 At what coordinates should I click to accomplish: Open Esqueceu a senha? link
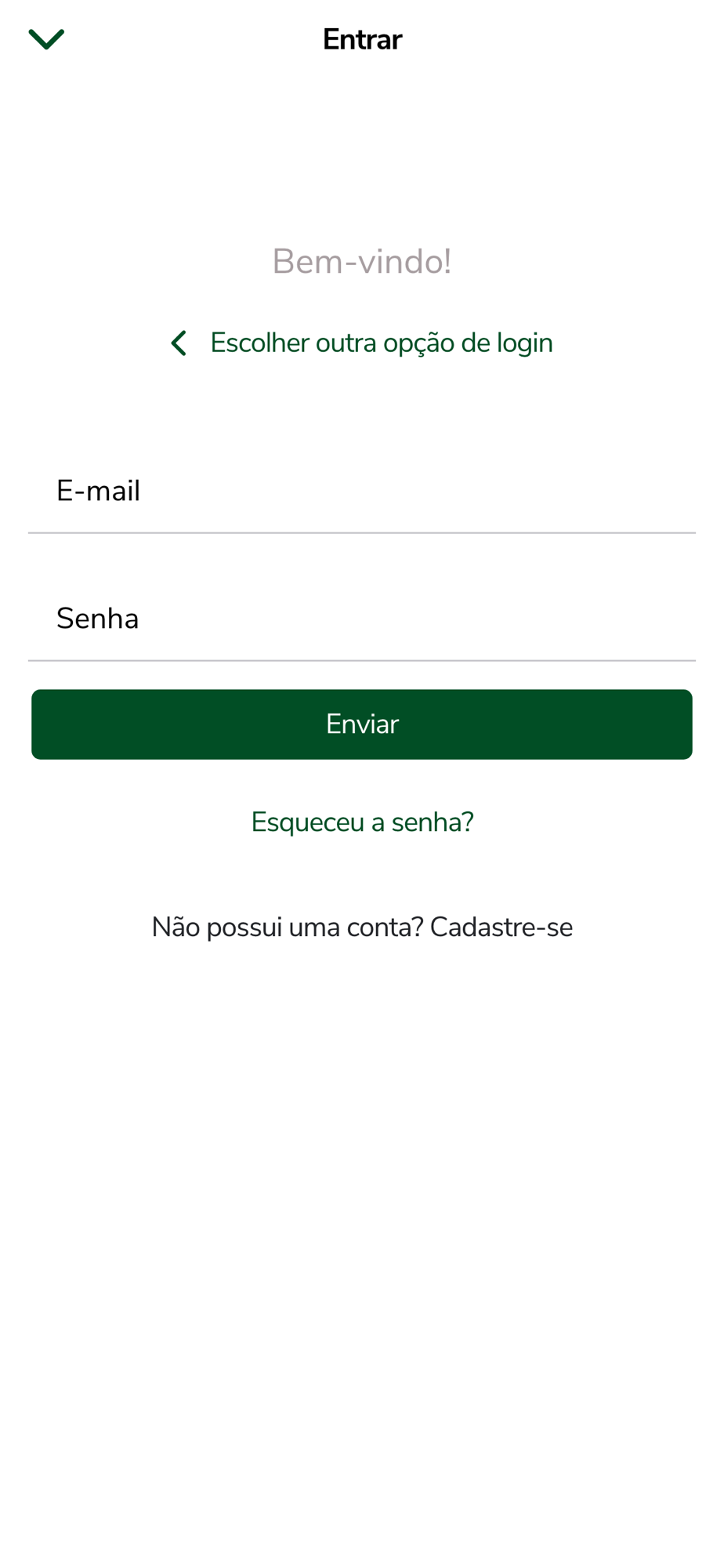362,822
